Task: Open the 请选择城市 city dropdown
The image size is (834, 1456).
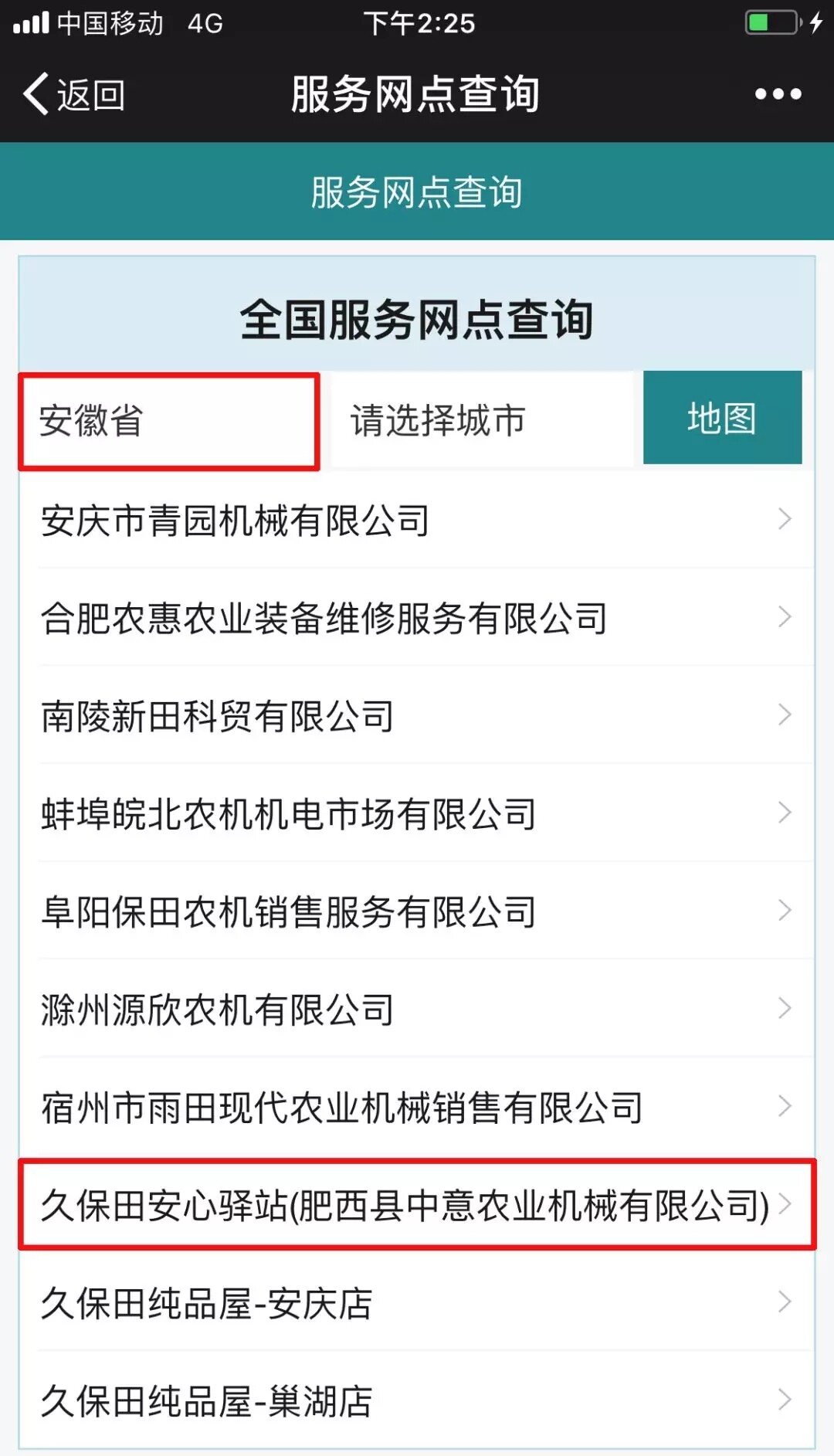Action: tap(482, 421)
